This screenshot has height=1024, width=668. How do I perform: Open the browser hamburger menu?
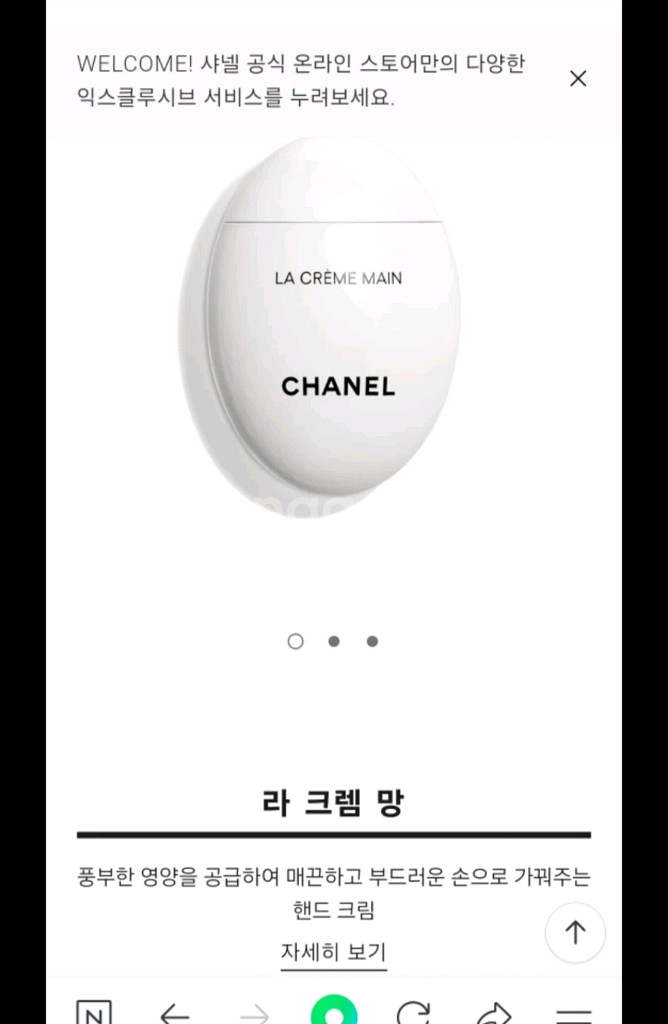(573, 1012)
